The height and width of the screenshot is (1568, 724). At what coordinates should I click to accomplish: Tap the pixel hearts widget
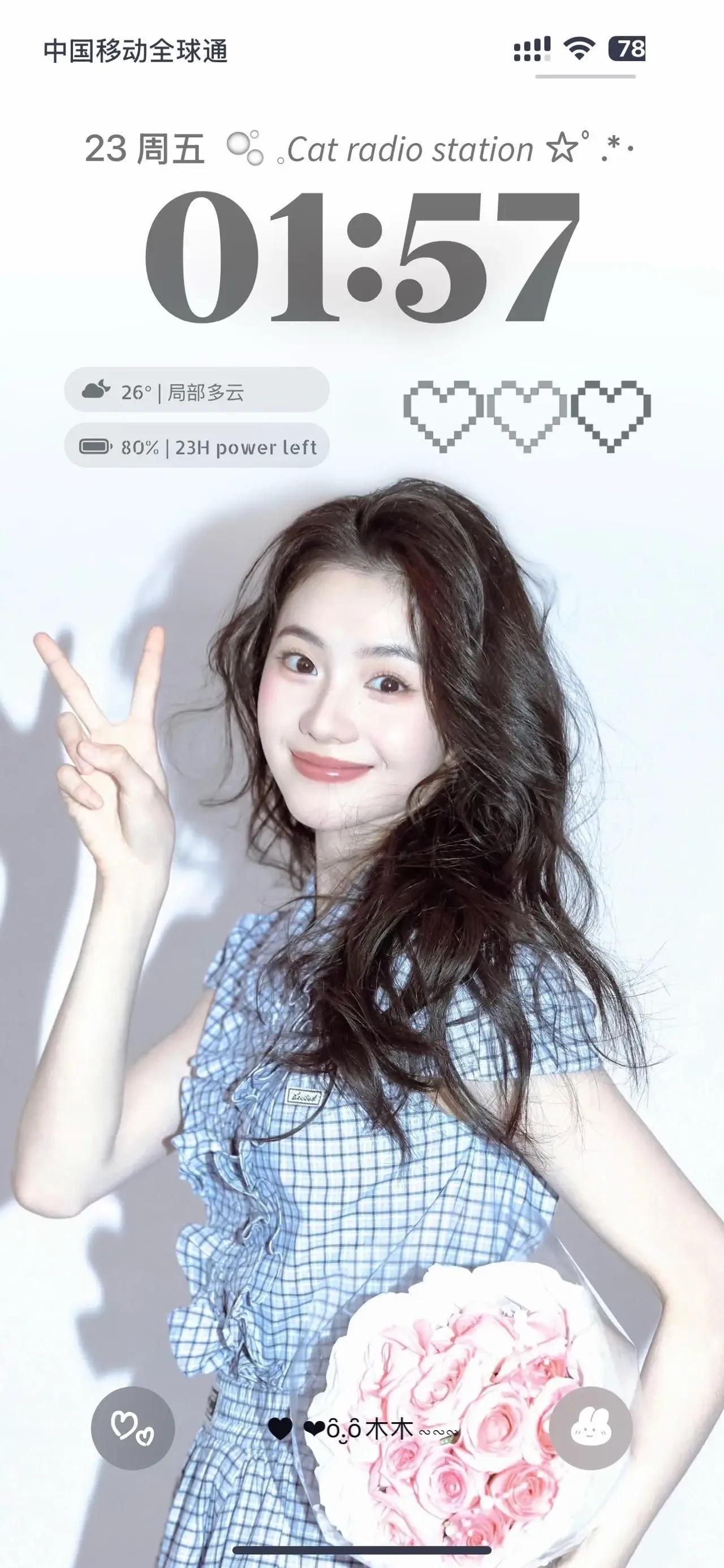(527, 417)
